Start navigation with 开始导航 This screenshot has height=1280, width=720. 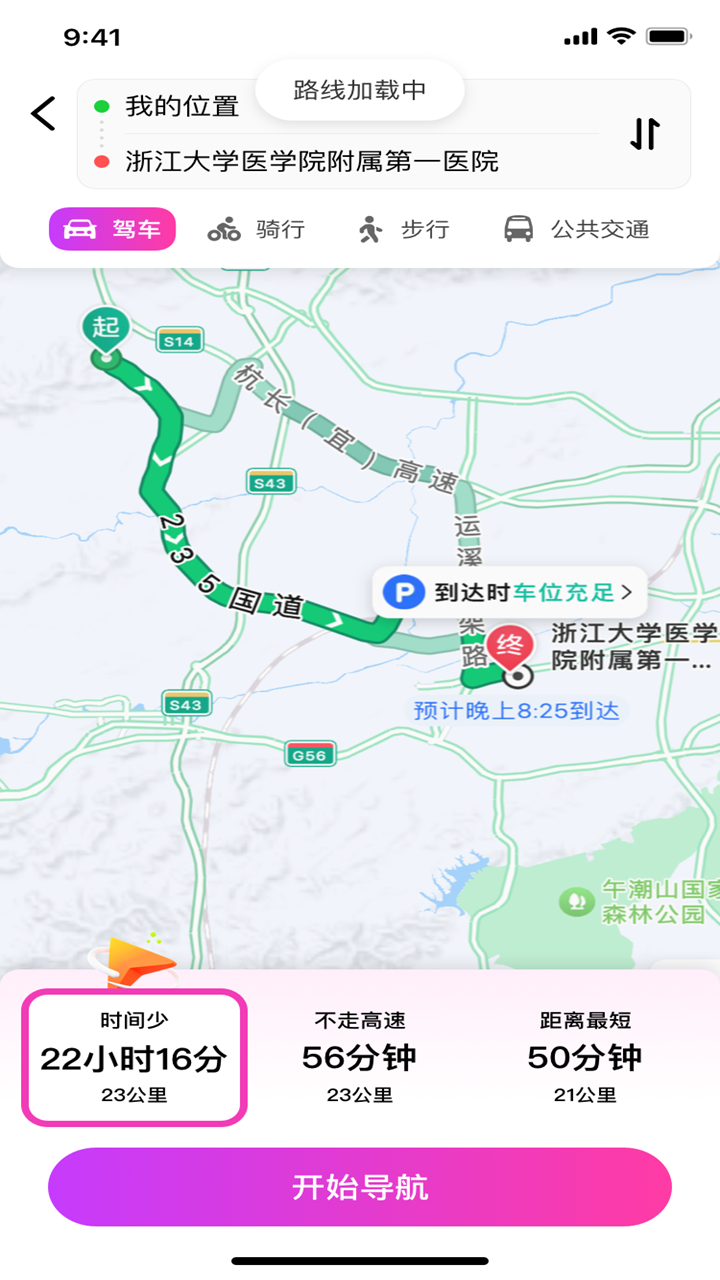click(x=360, y=1187)
